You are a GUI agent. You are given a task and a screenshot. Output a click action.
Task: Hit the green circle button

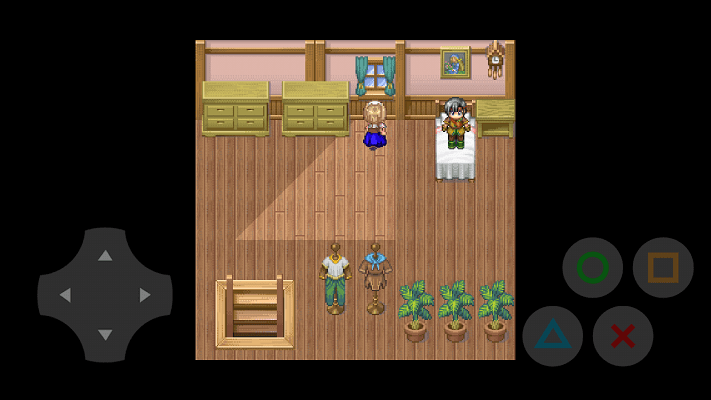(593, 268)
